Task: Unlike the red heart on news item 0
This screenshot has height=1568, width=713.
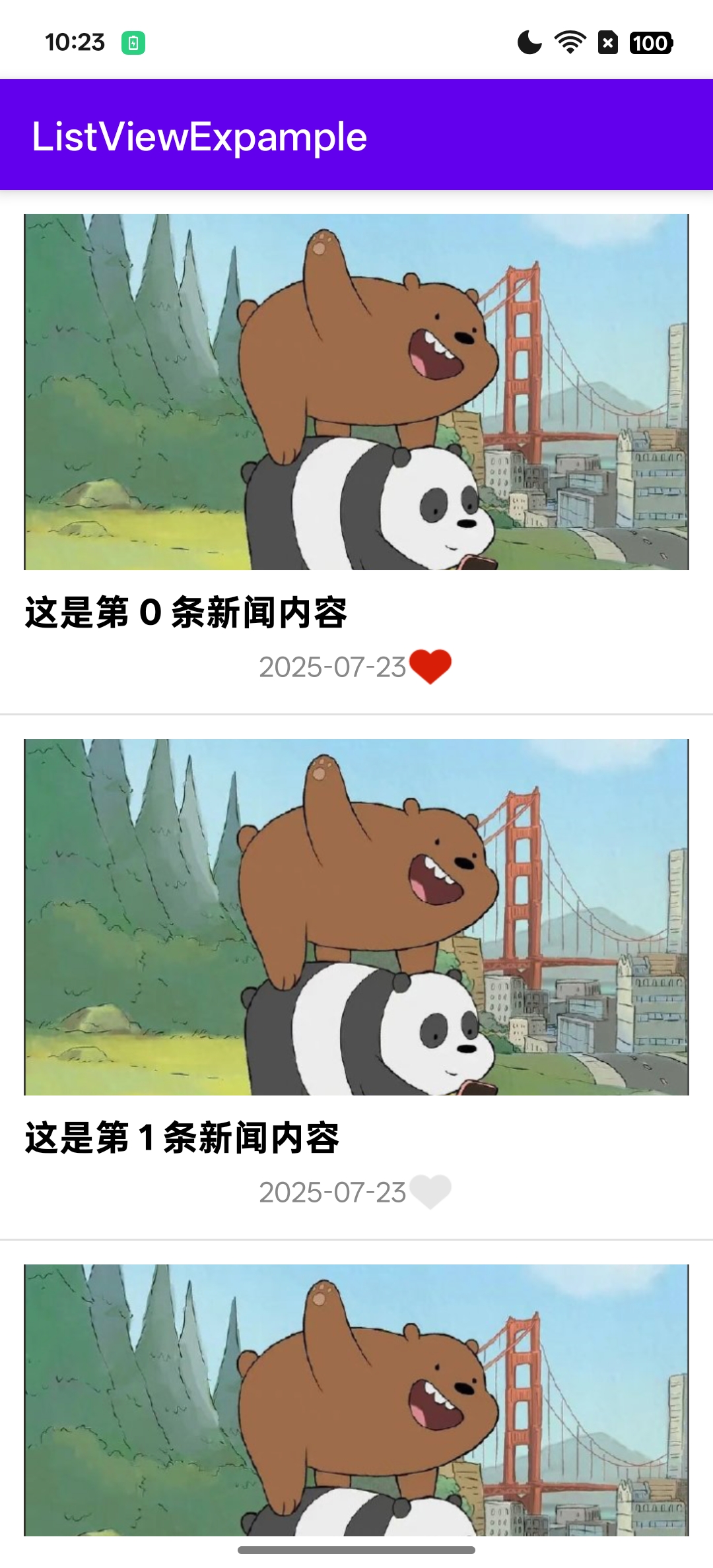Action: point(430,667)
